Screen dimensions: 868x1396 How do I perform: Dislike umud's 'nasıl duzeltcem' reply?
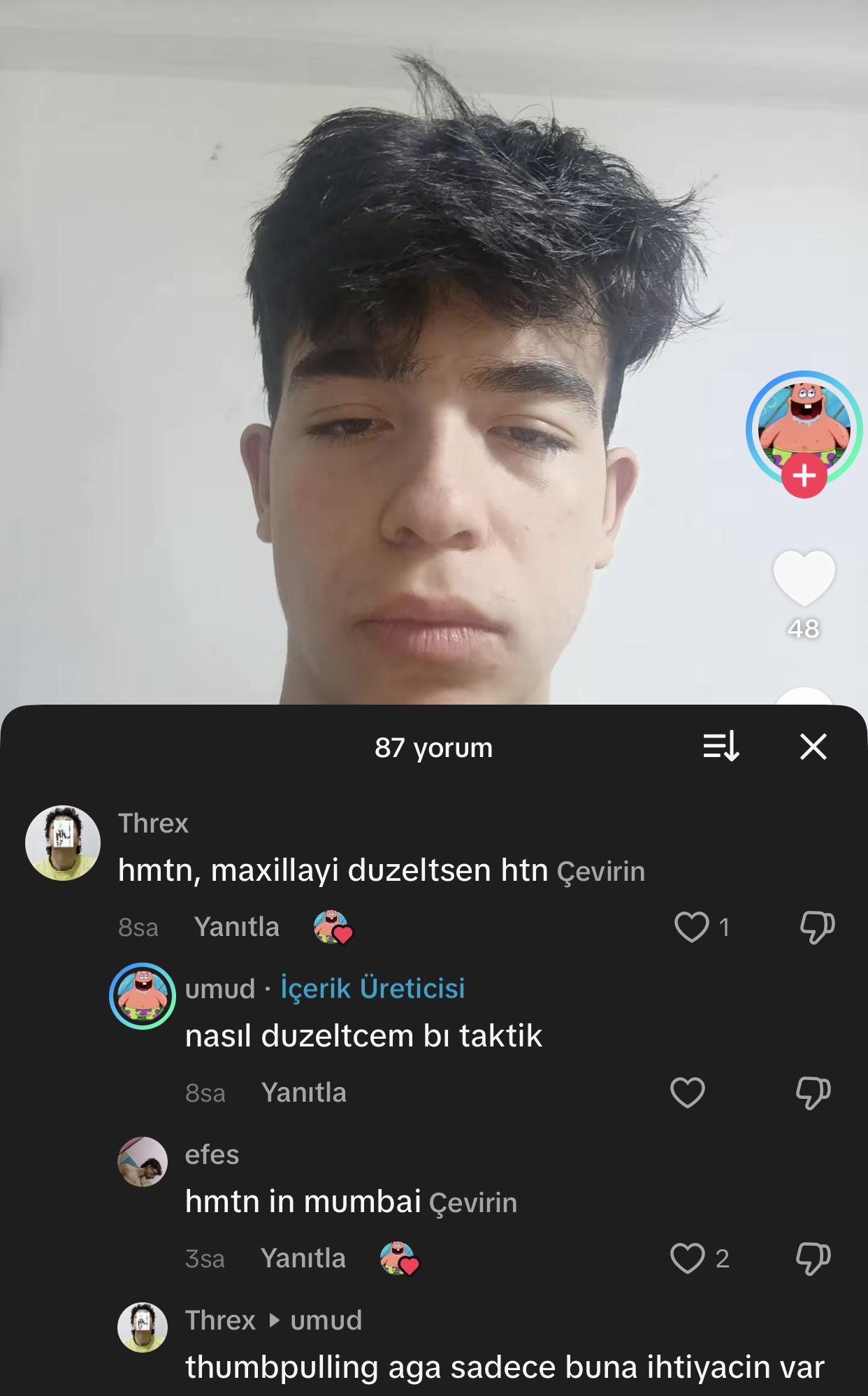click(x=813, y=1093)
